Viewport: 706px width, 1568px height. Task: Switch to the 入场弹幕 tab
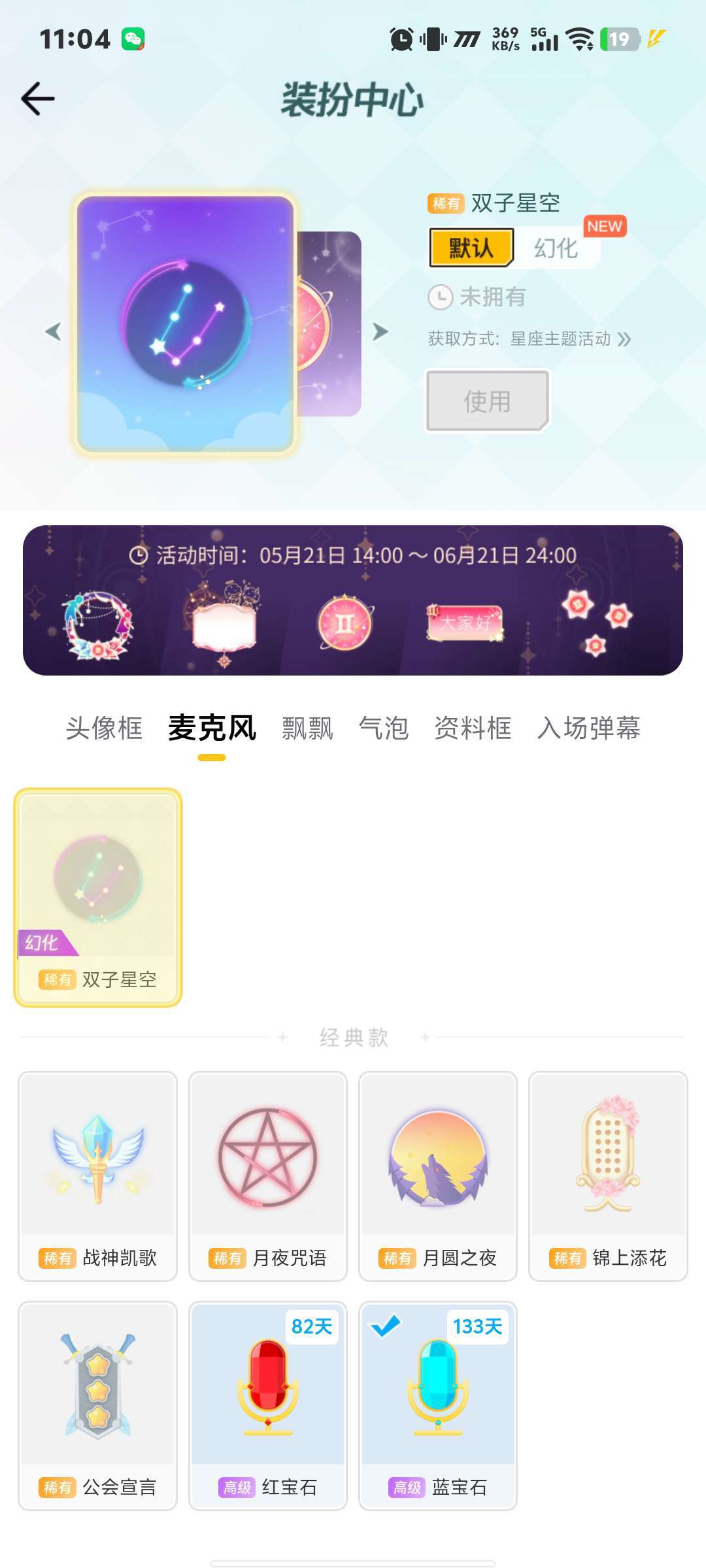click(x=588, y=728)
